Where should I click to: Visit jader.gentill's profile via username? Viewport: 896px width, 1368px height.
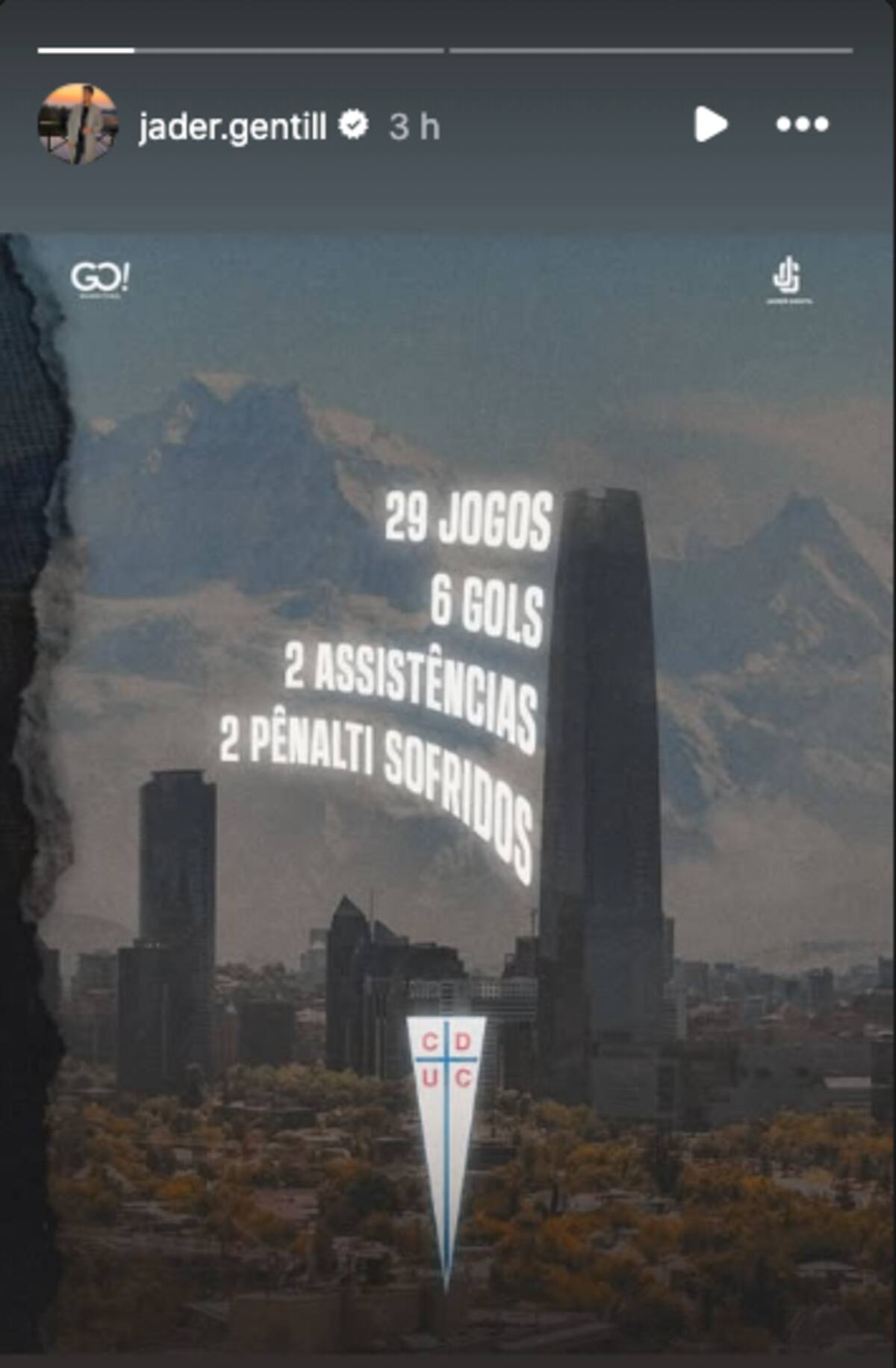[x=232, y=127]
